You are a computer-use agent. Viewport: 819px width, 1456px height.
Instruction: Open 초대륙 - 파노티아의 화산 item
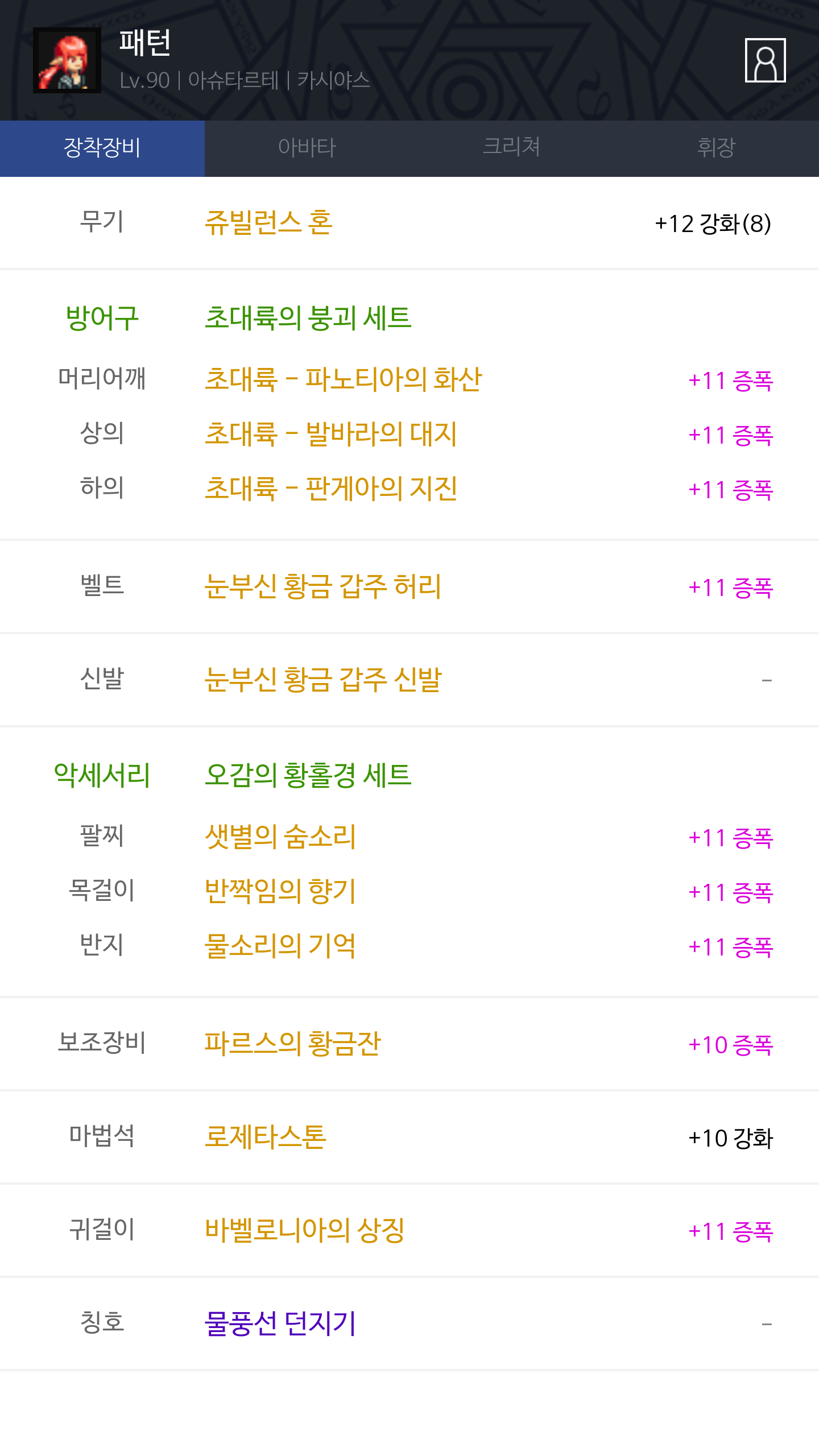(x=343, y=379)
